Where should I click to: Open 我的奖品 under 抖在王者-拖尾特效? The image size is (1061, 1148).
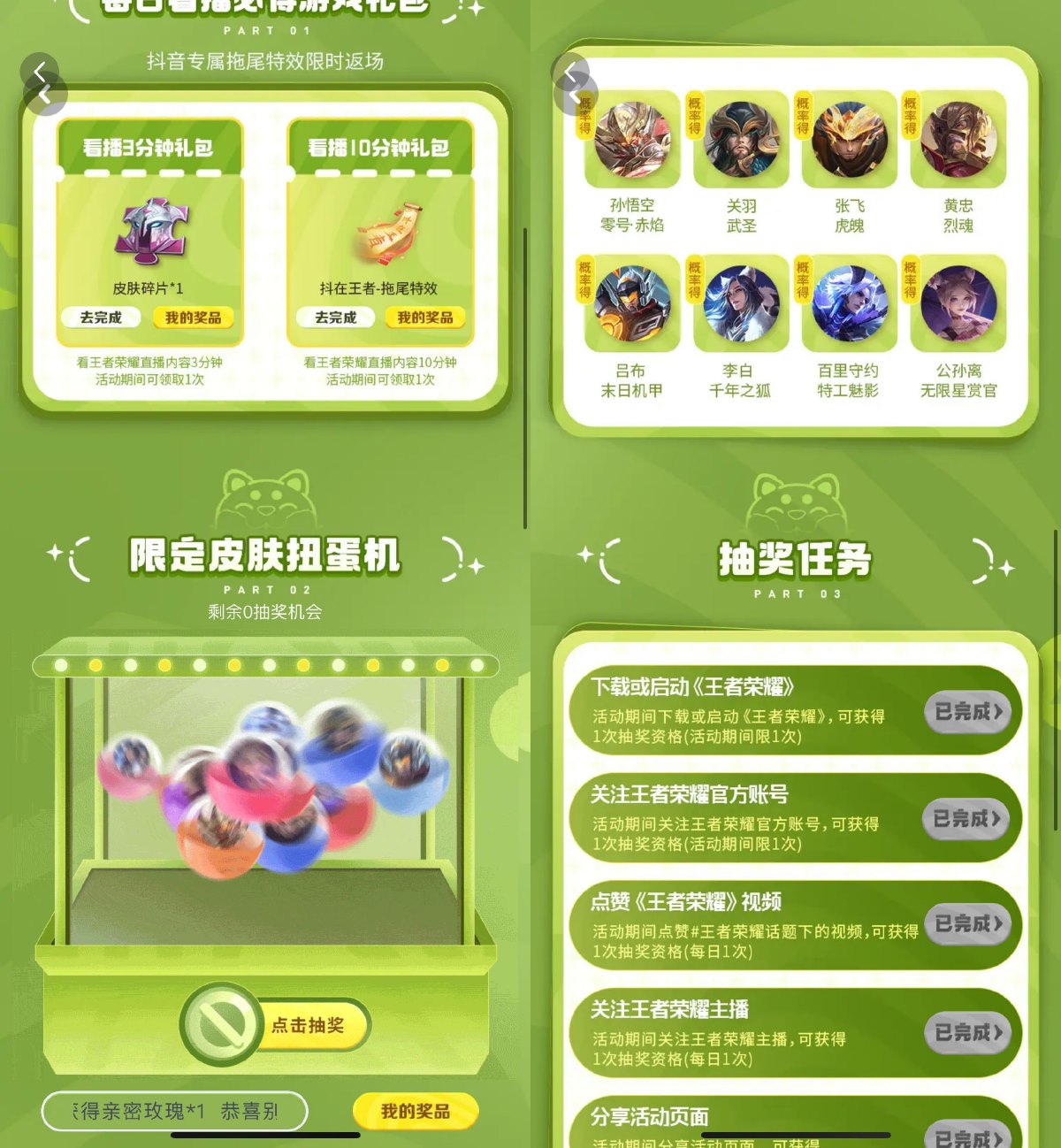tap(425, 318)
